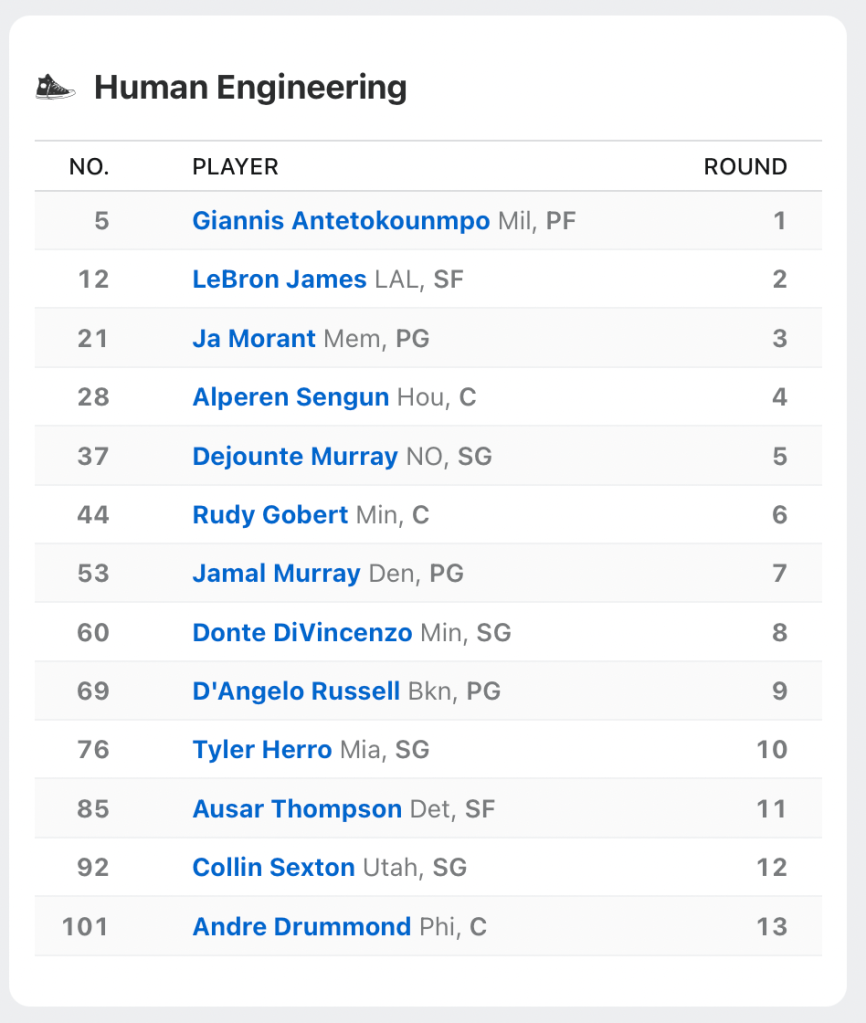
Task: Select Ausar Thompson's name
Action: pyautogui.click(x=297, y=809)
